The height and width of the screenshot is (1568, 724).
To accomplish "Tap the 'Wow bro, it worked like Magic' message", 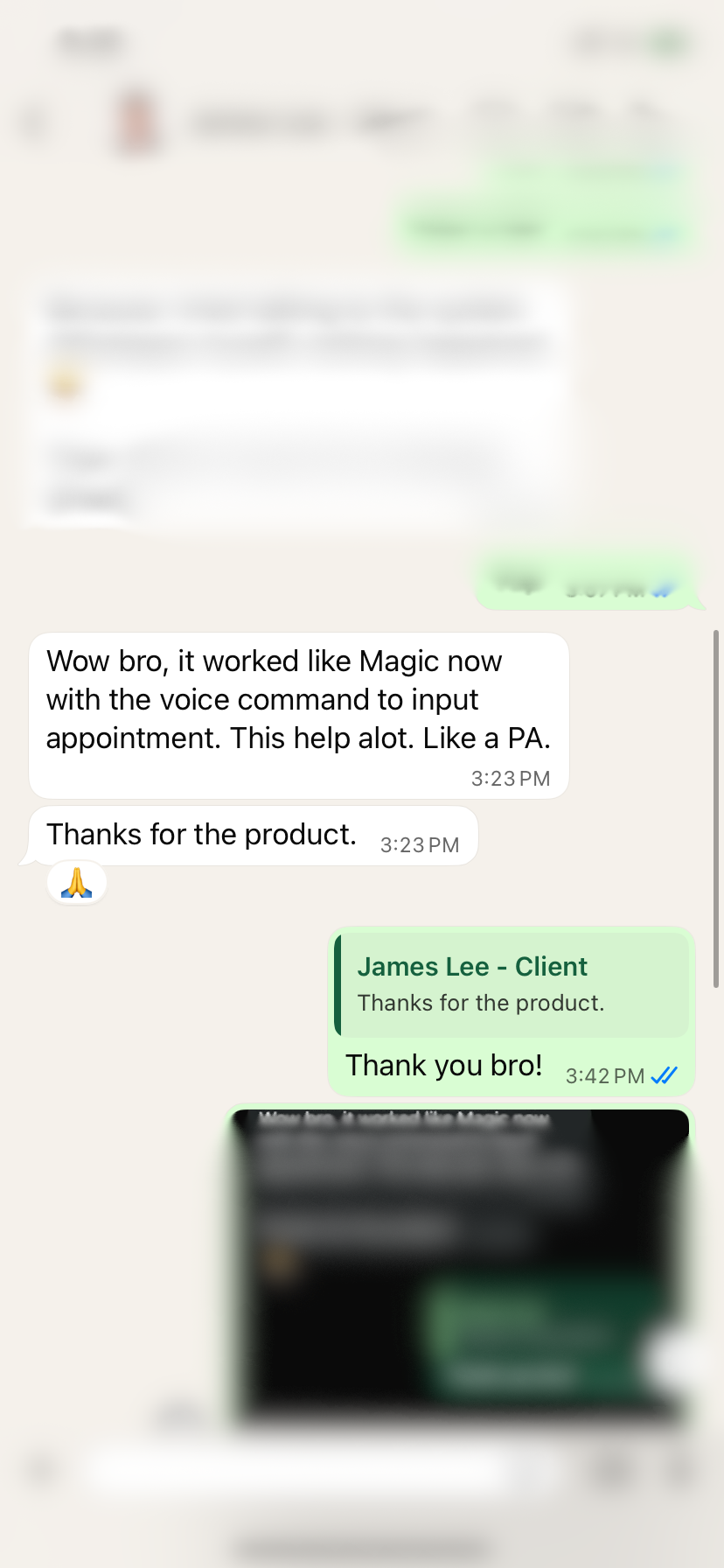I will click(298, 699).
